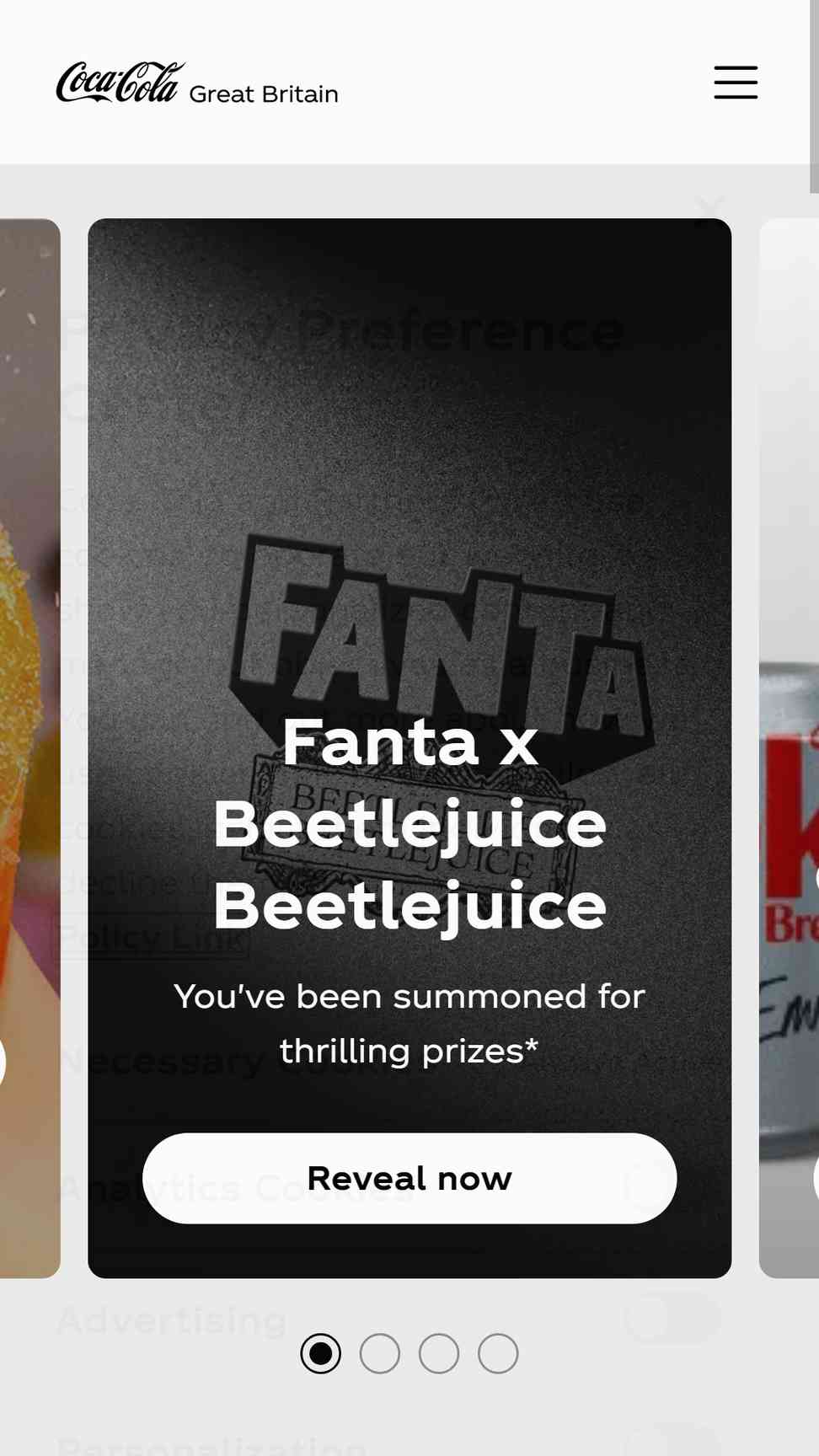Jump to the third carousel slide dot

click(439, 1353)
